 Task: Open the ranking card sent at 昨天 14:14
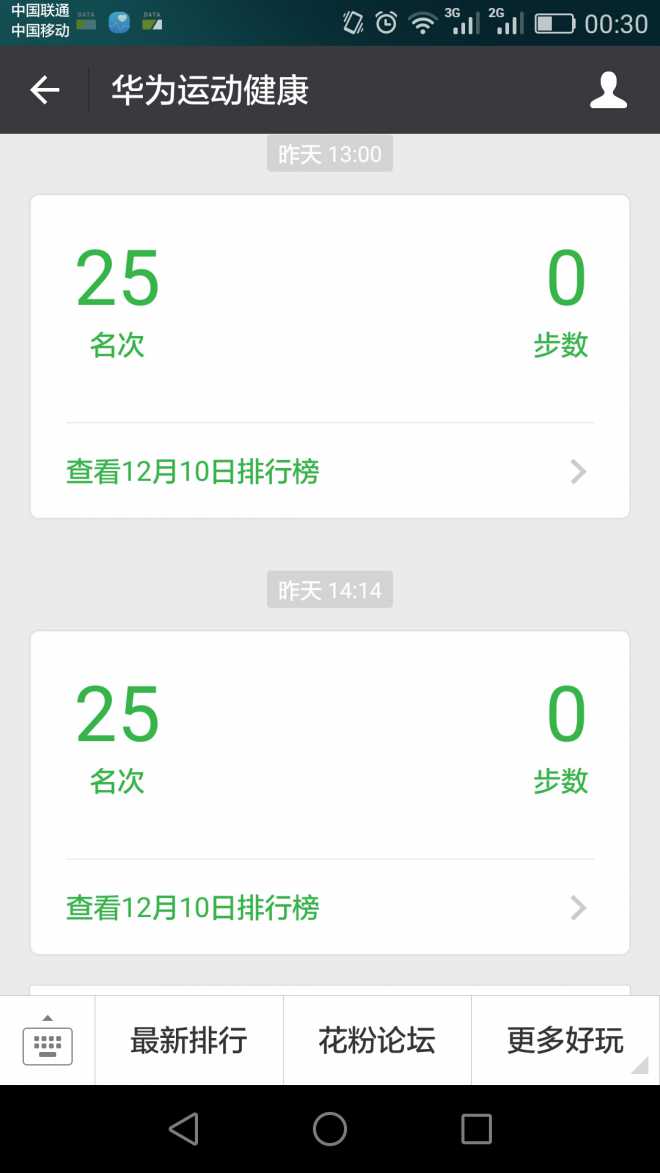point(329,907)
